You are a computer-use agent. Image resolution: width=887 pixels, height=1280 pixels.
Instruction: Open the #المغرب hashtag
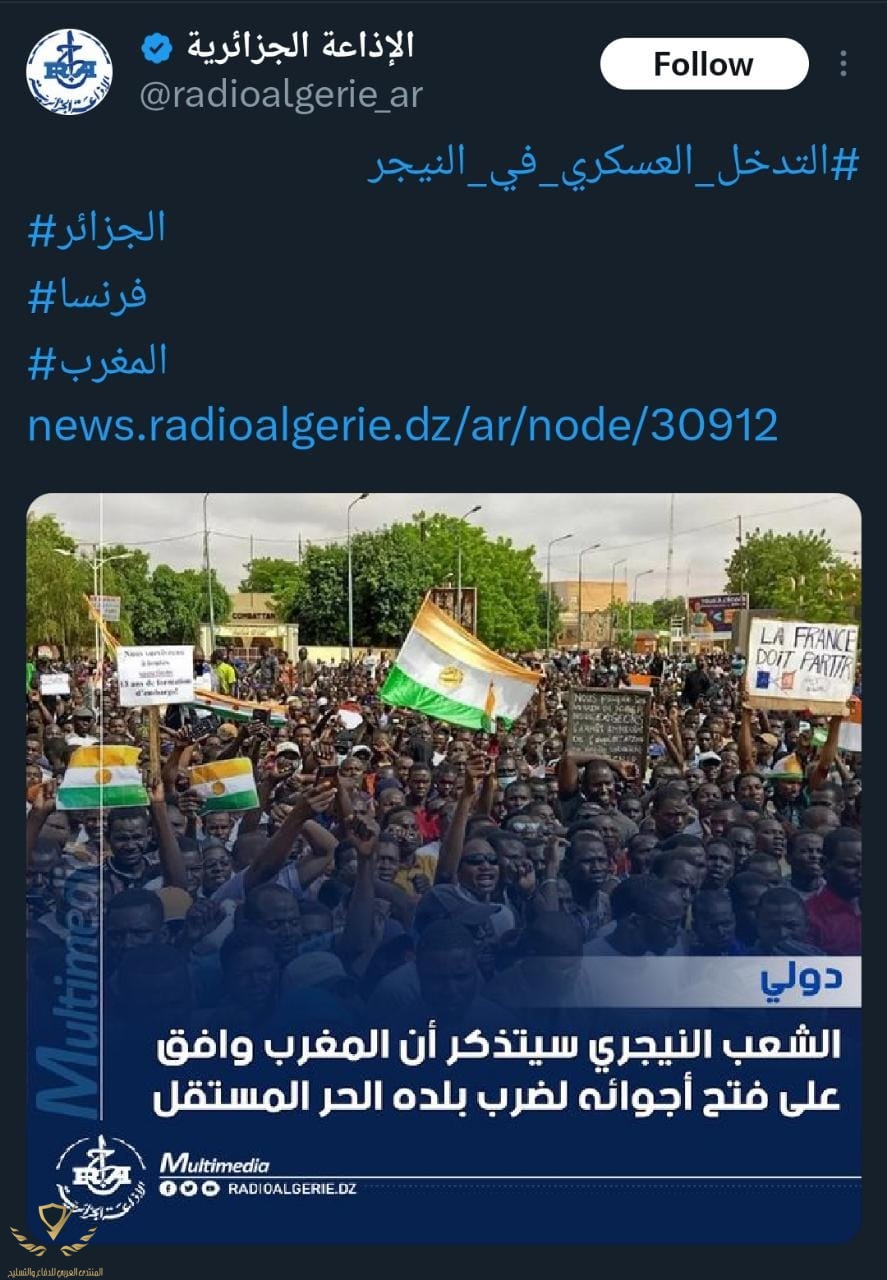[97, 361]
